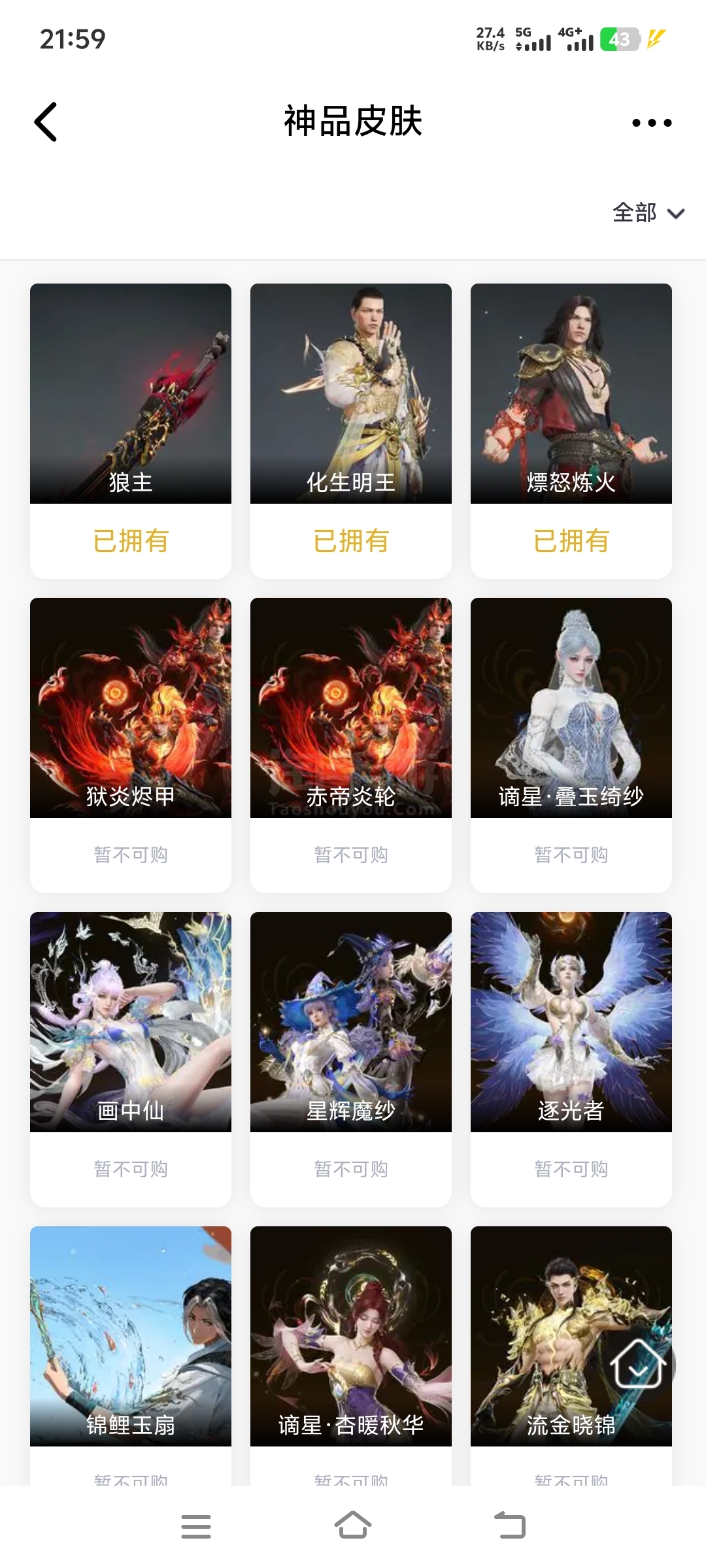The width and height of the screenshot is (706, 1568).
Task: Go to the system home screen
Action: [353, 1526]
